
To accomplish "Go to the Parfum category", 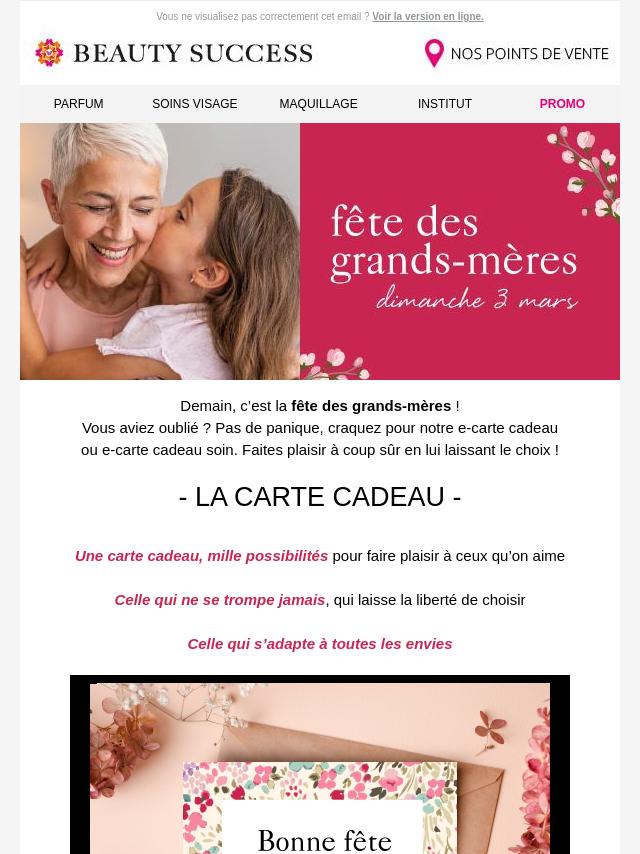I will tap(78, 104).
